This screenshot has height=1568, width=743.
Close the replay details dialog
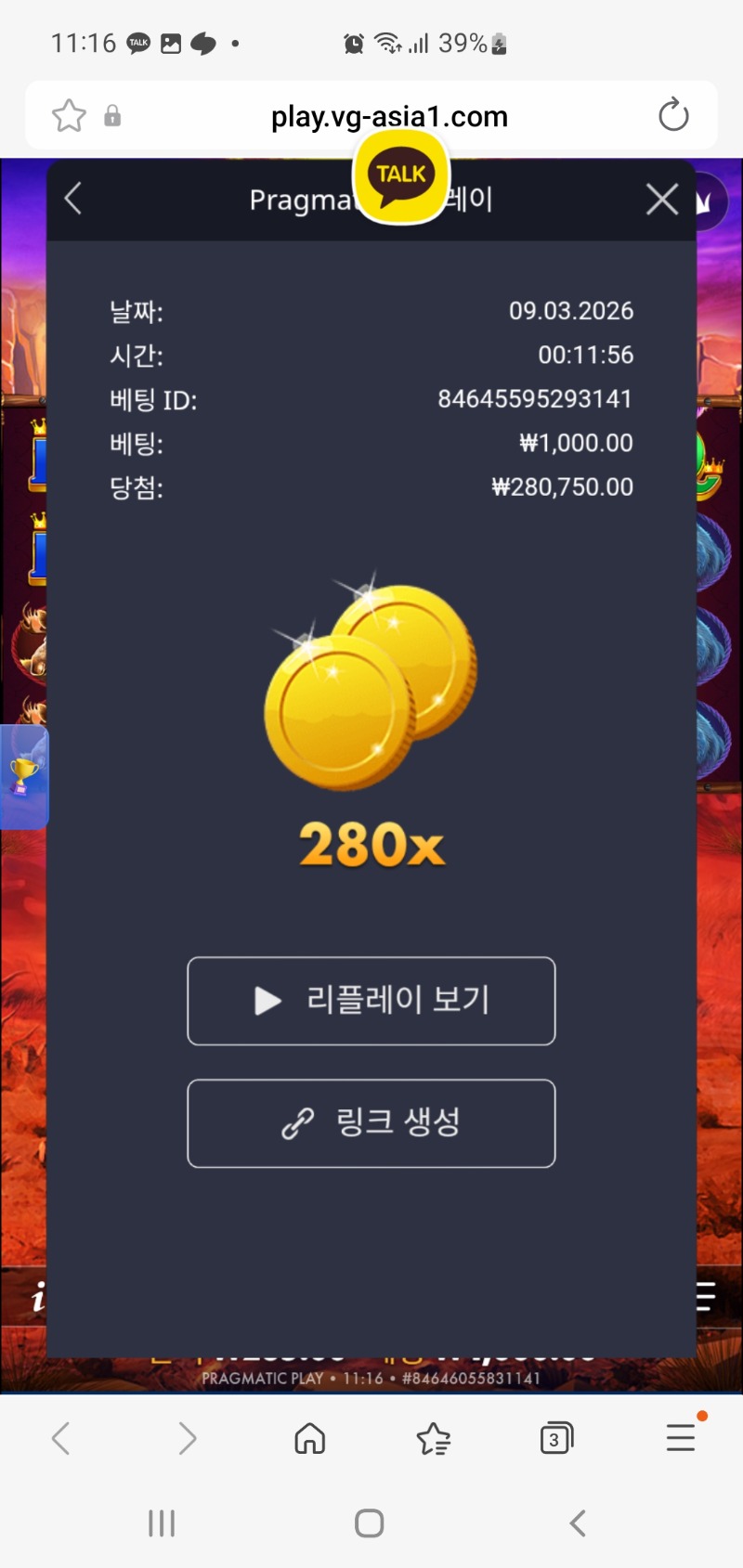[x=661, y=199]
